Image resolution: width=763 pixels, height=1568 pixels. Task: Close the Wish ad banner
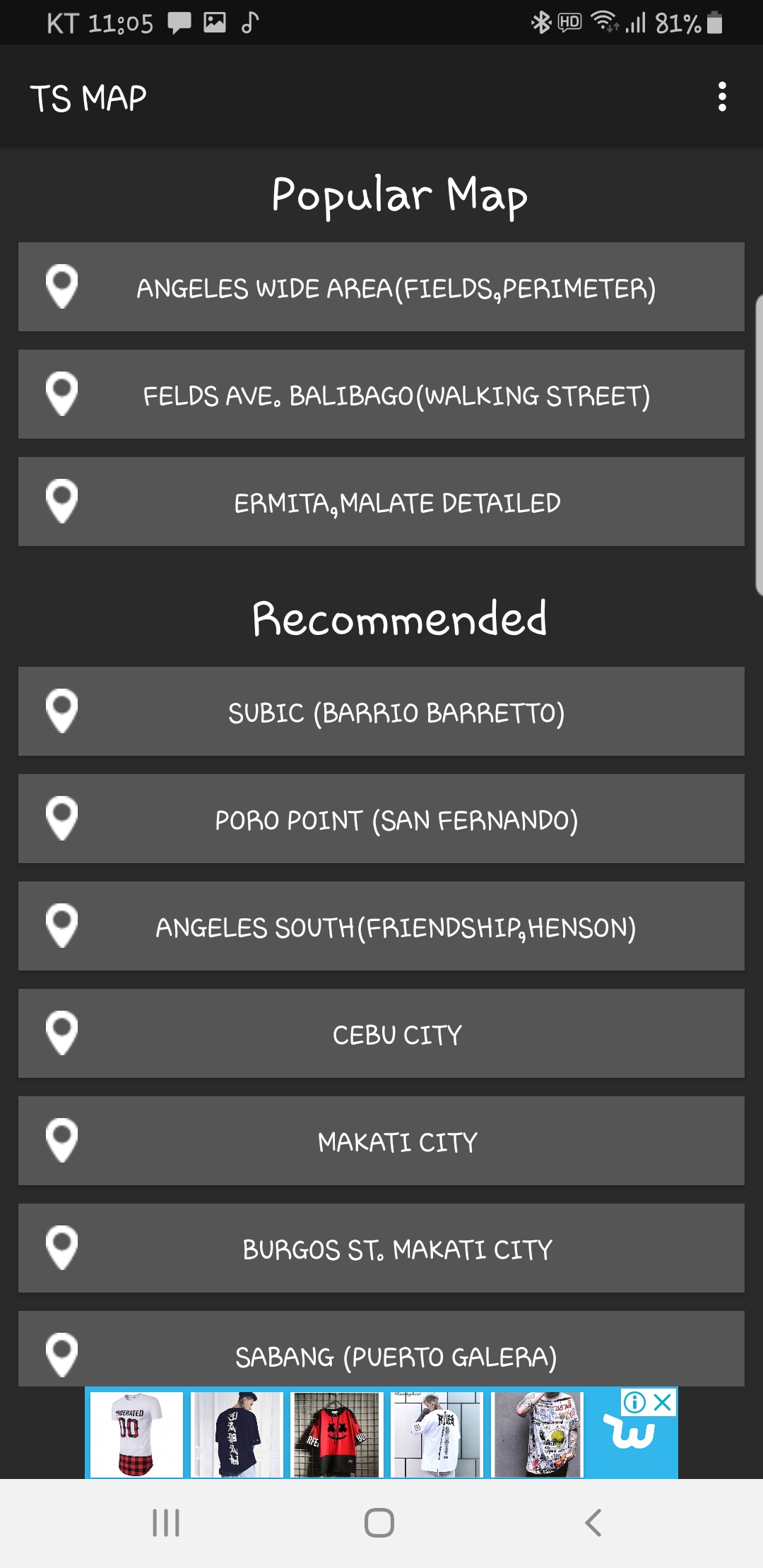tap(663, 1402)
